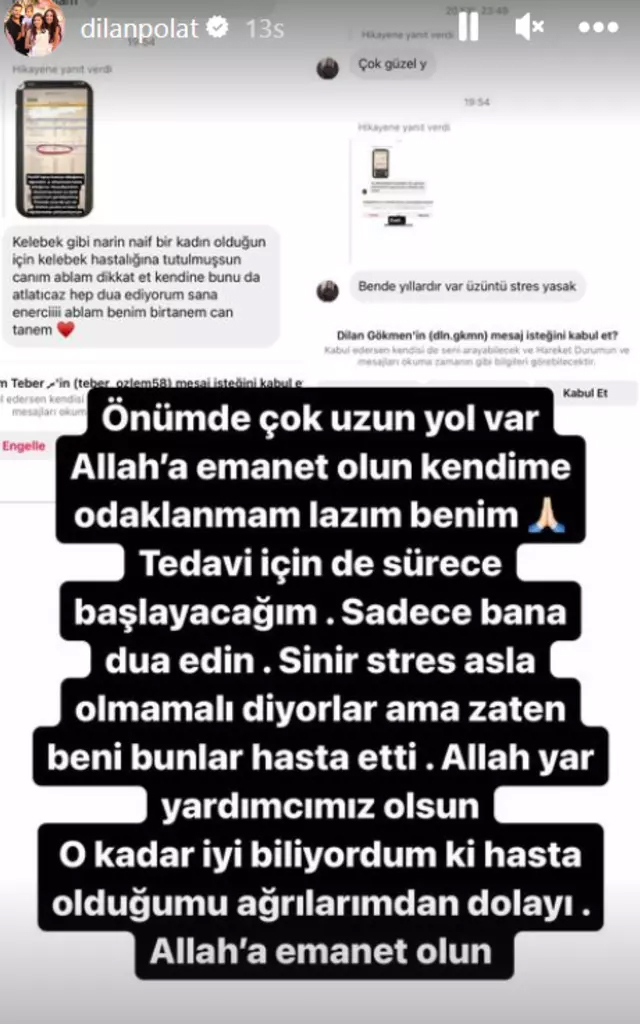Open dilanpolat's profile from the avatar

33,28
